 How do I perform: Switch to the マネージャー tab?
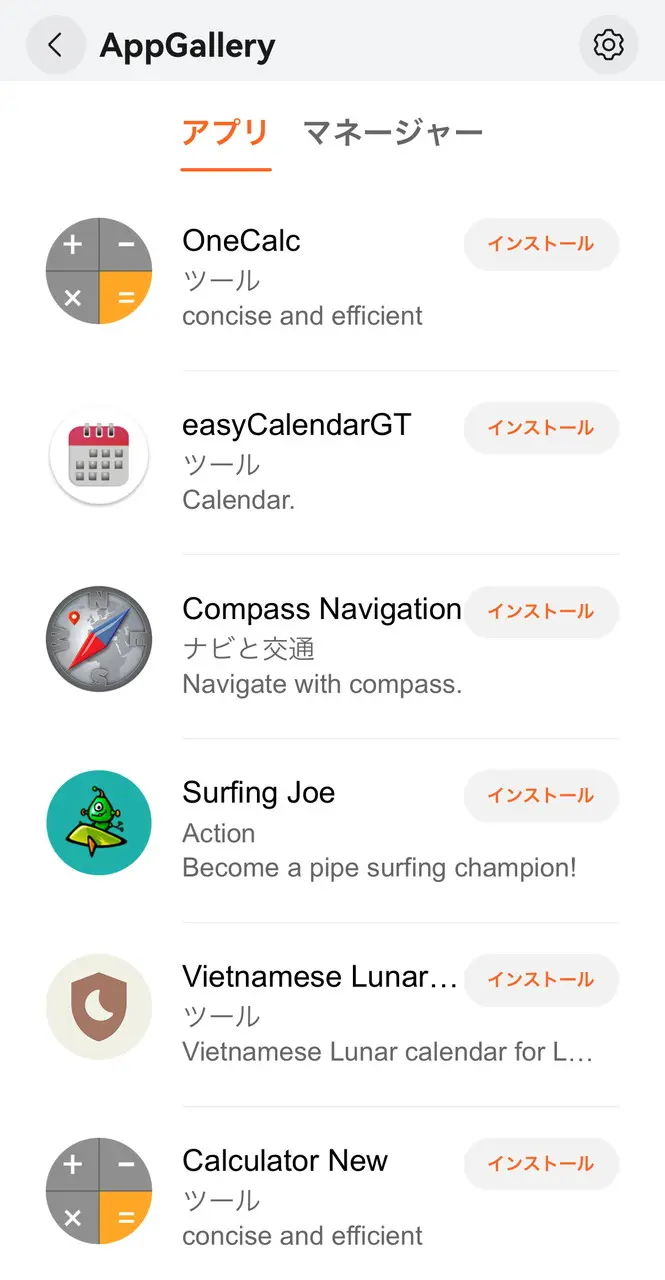tap(392, 133)
